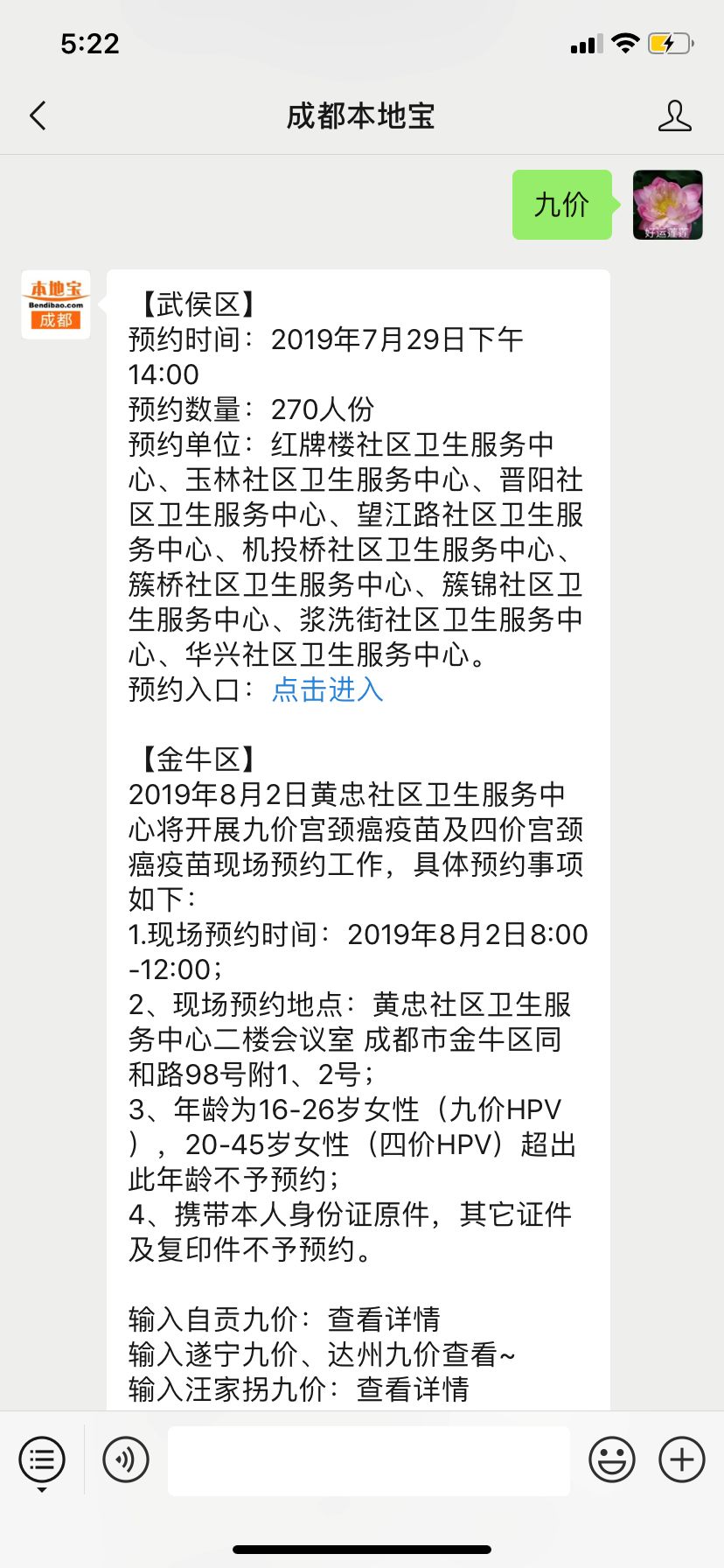Open the official account menu button
This screenshot has width=724, height=1568.
coord(42,1460)
